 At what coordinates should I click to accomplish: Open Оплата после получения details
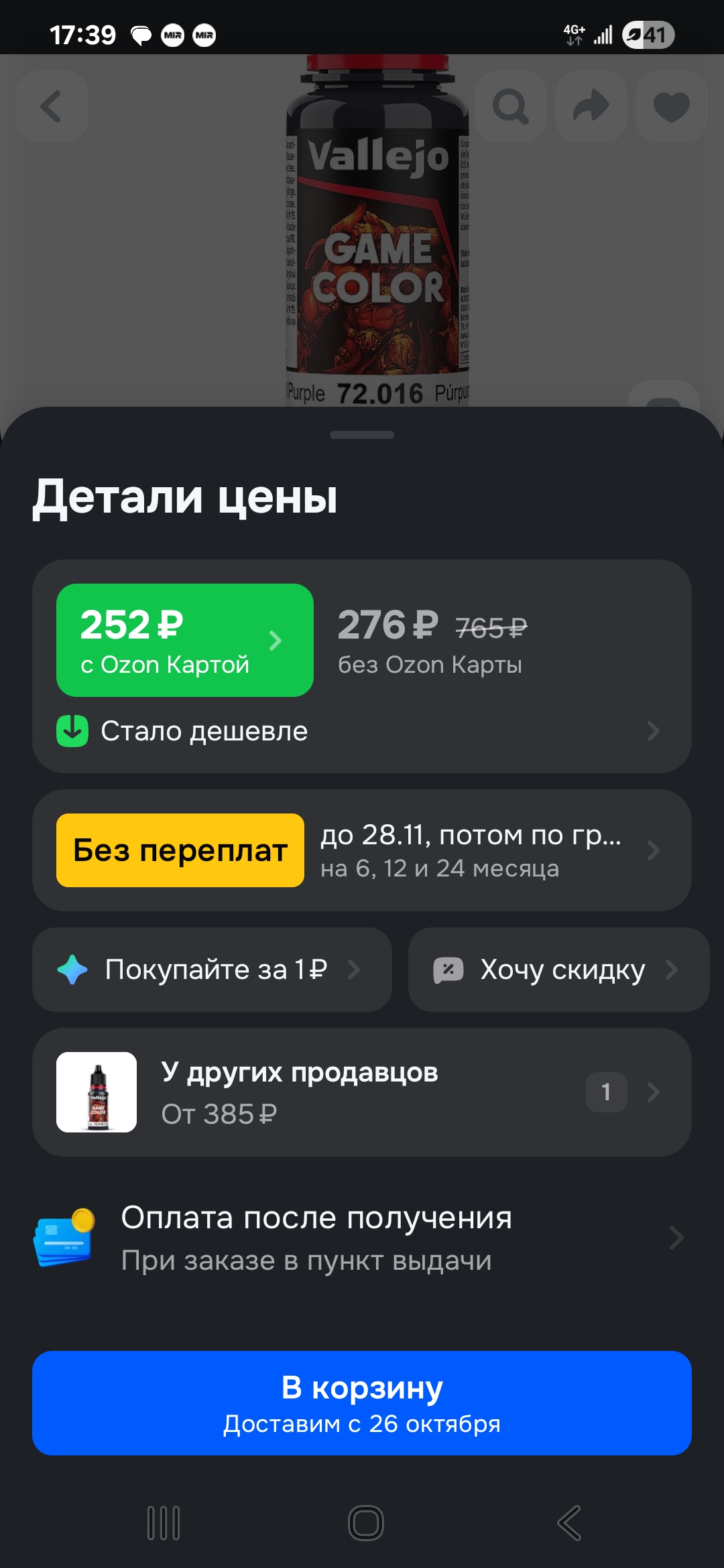(x=362, y=1238)
